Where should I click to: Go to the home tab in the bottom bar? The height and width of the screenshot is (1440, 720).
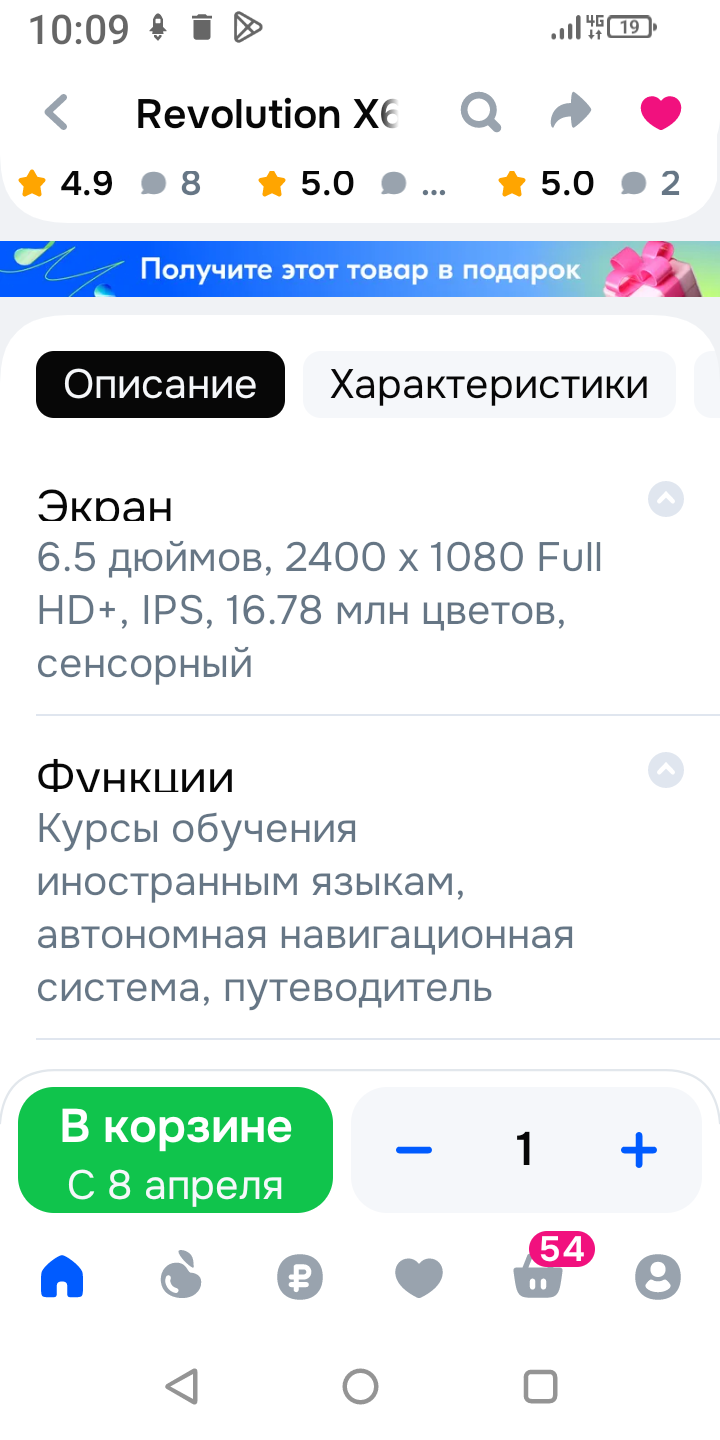62,1277
